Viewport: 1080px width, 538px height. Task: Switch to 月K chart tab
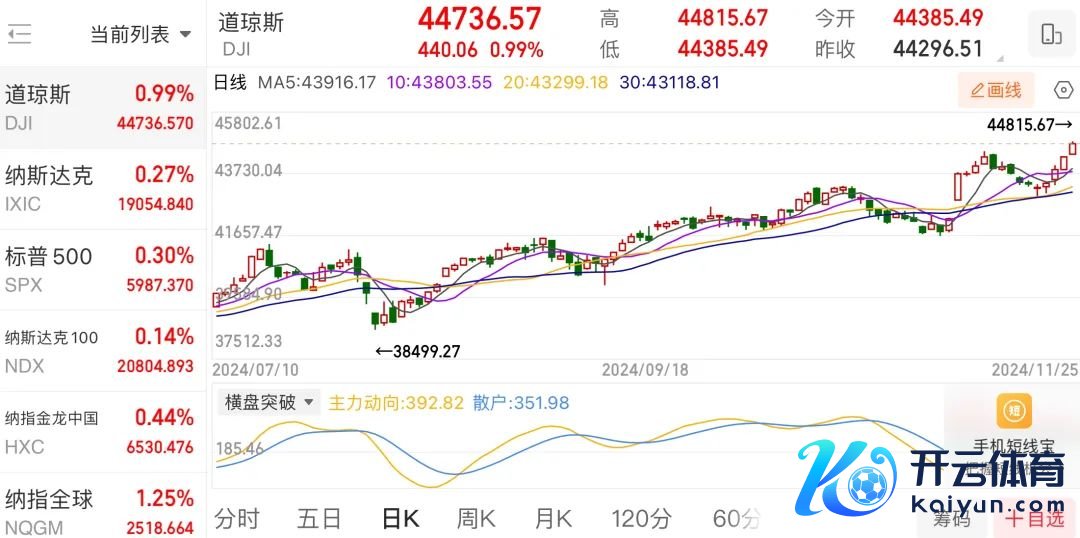pyautogui.click(x=553, y=518)
